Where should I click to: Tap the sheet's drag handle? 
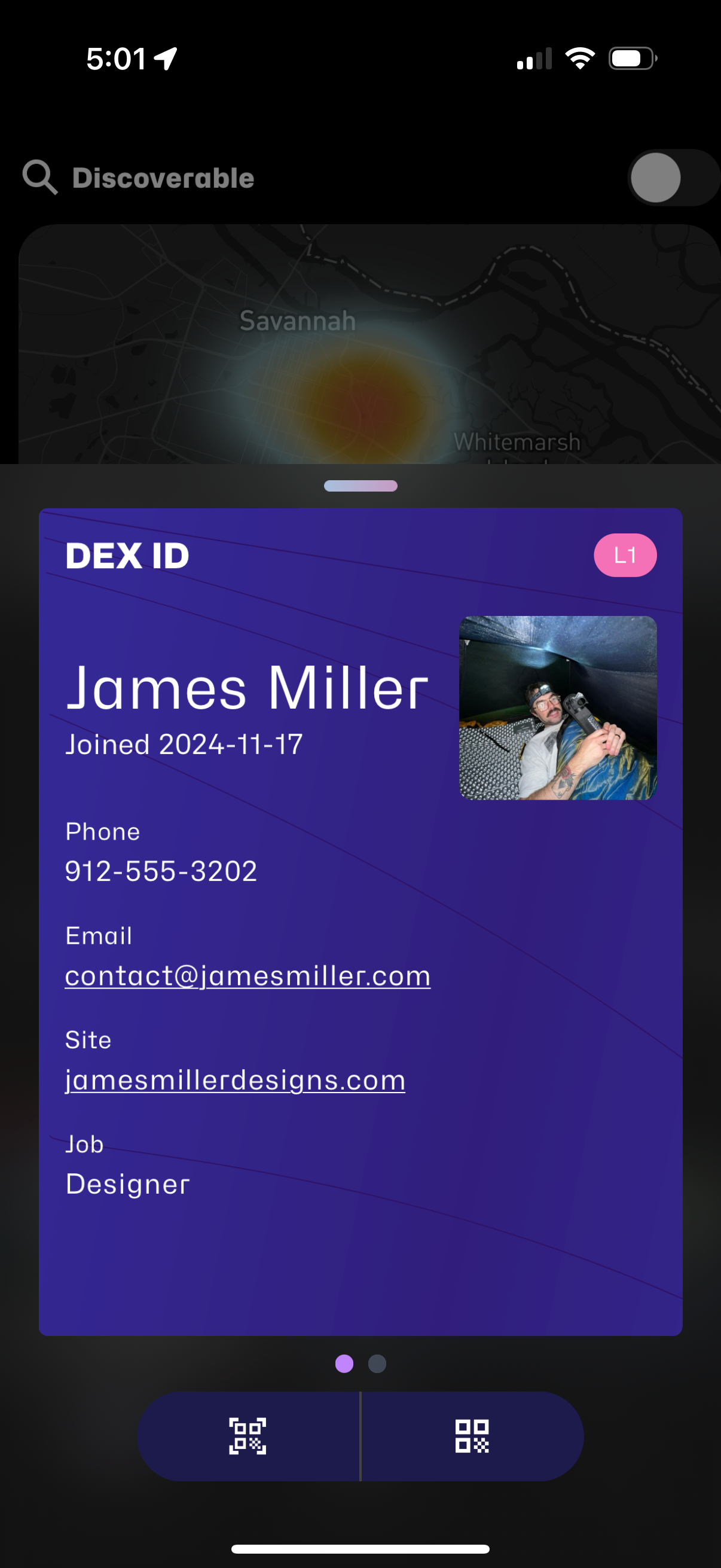point(360,486)
